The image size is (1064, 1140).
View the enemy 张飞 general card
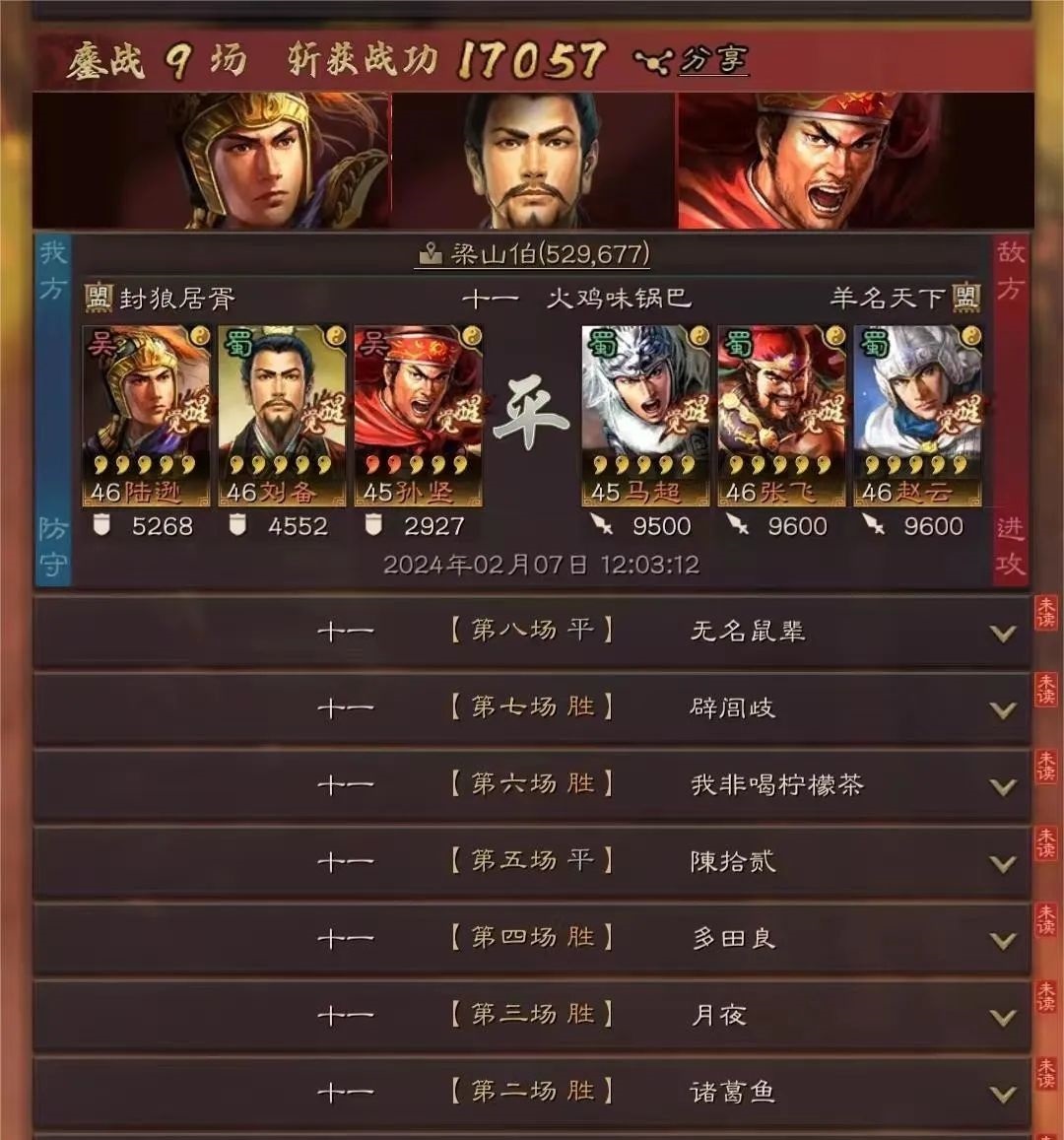tap(781, 416)
